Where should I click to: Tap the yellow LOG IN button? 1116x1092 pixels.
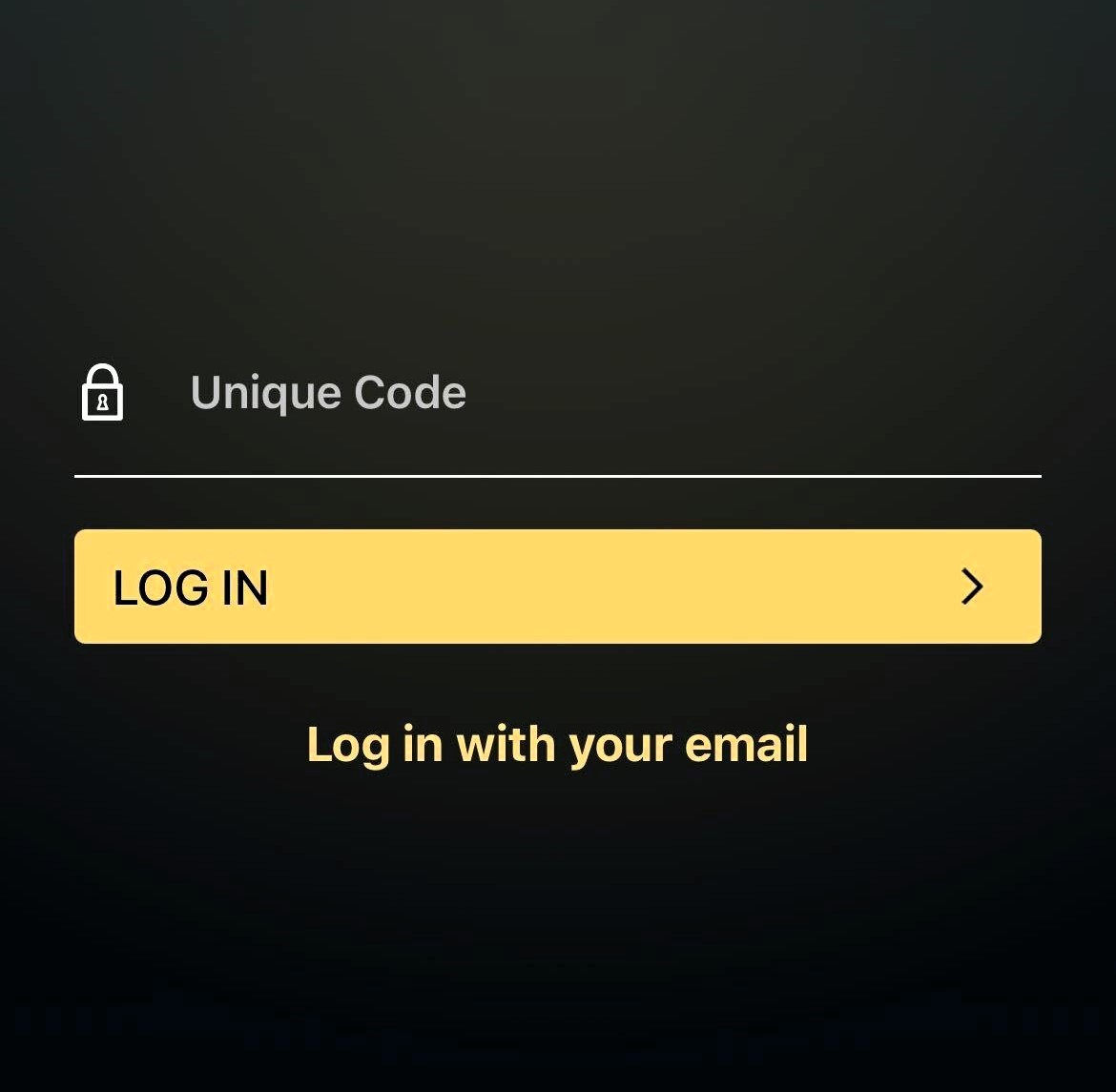pyautogui.click(x=557, y=587)
